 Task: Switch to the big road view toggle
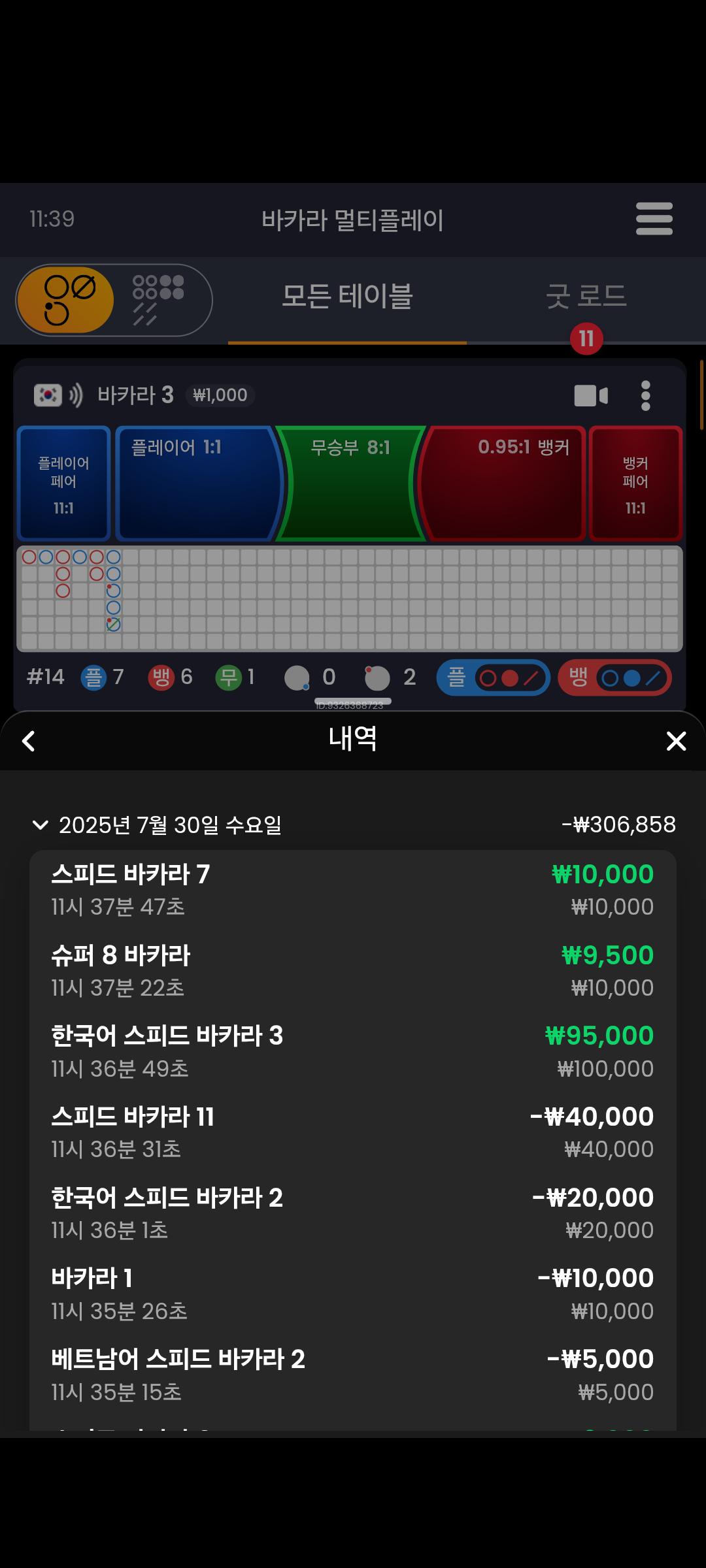[67, 300]
